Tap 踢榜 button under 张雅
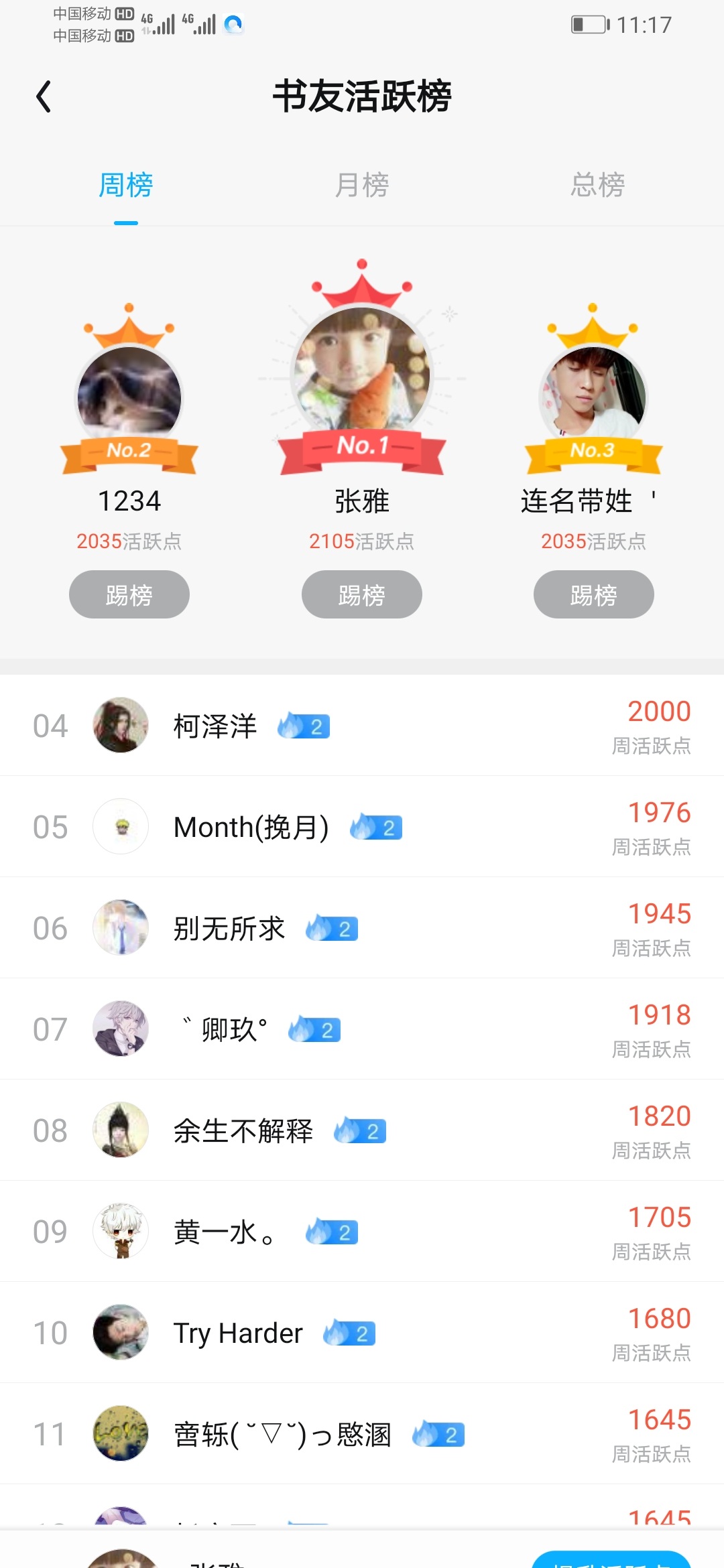Image resolution: width=724 pixels, height=1568 pixels. pos(362,594)
